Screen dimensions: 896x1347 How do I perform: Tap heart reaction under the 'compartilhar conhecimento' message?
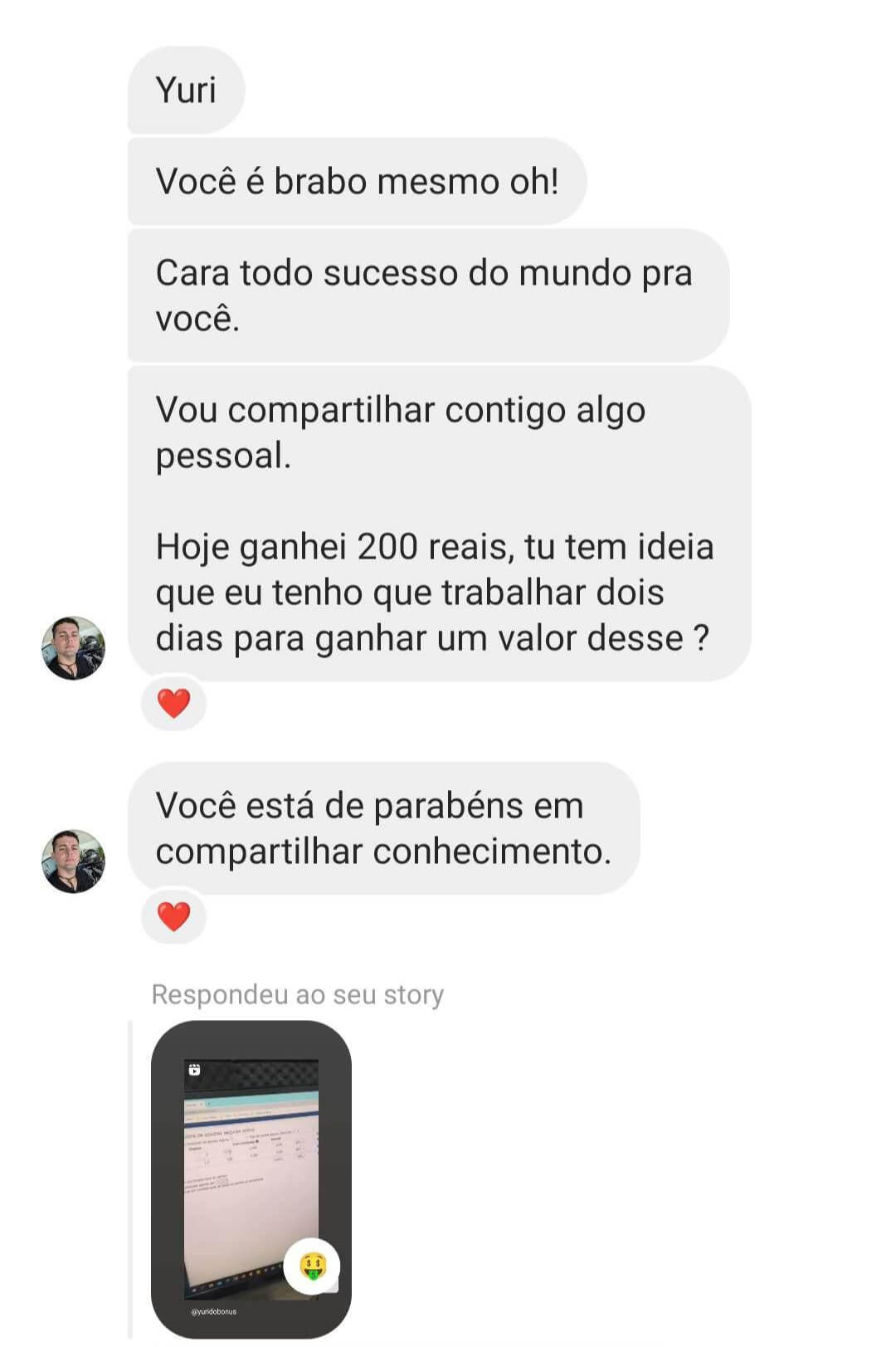pos(173,917)
